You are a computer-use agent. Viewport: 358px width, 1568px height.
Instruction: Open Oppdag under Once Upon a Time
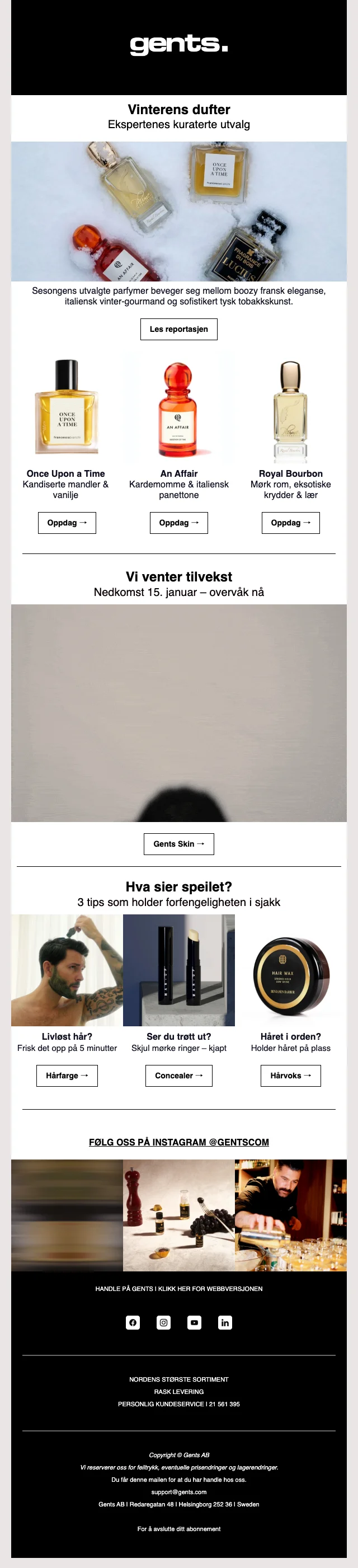tap(67, 523)
